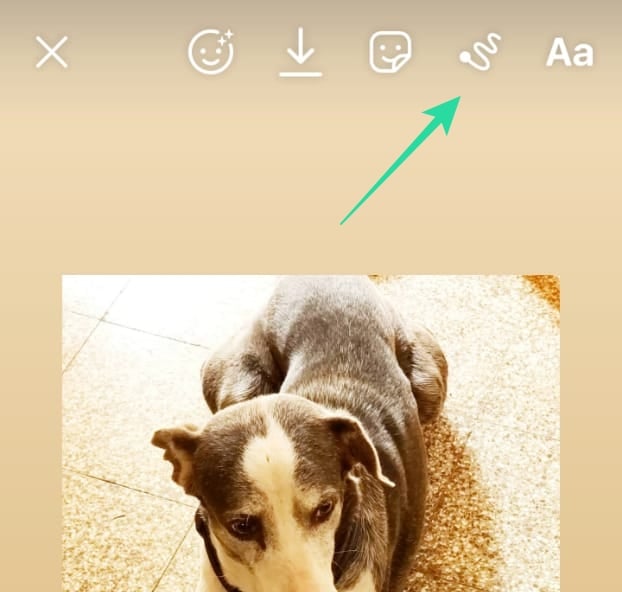Image resolution: width=622 pixels, height=592 pixels.
Task: Open the sticker tray
Action: 390,52
